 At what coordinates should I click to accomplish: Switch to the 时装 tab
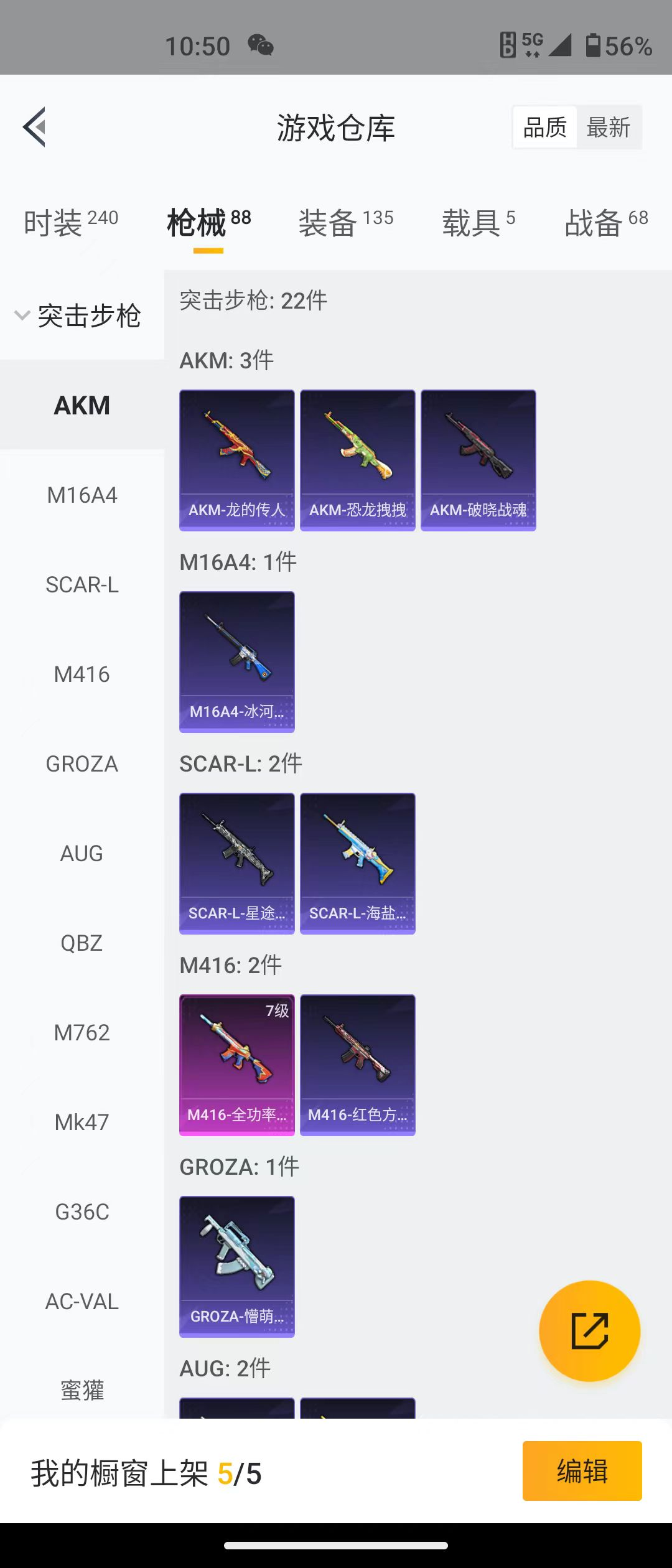(x=70, y=223)
